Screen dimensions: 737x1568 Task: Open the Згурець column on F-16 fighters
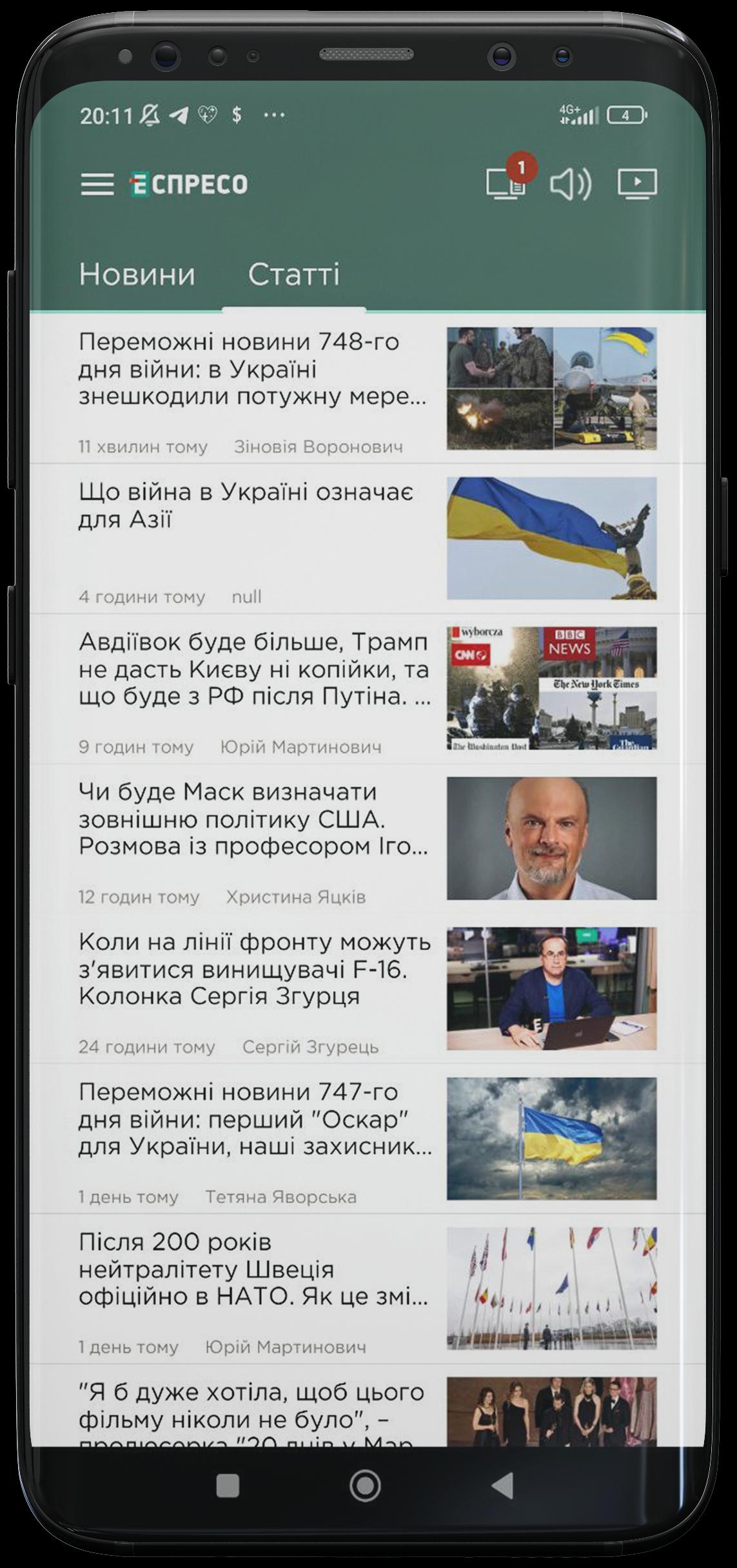point(368,989)
